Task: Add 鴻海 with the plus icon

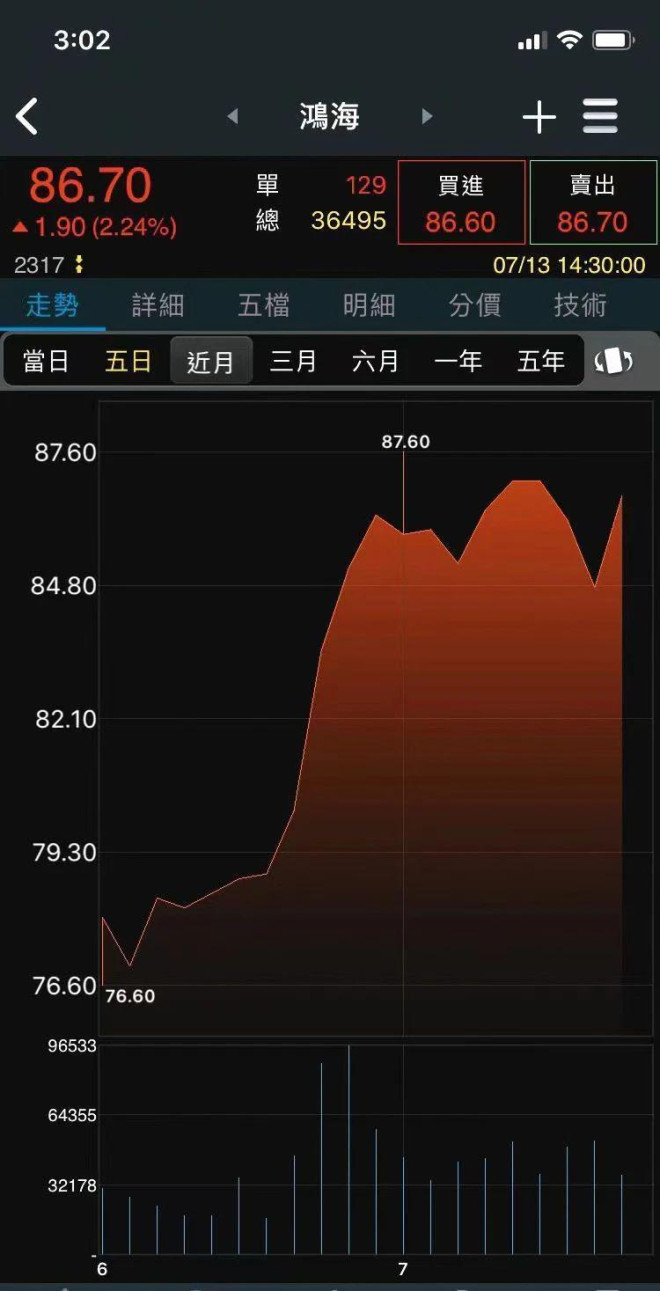Action: pos(539,117)
